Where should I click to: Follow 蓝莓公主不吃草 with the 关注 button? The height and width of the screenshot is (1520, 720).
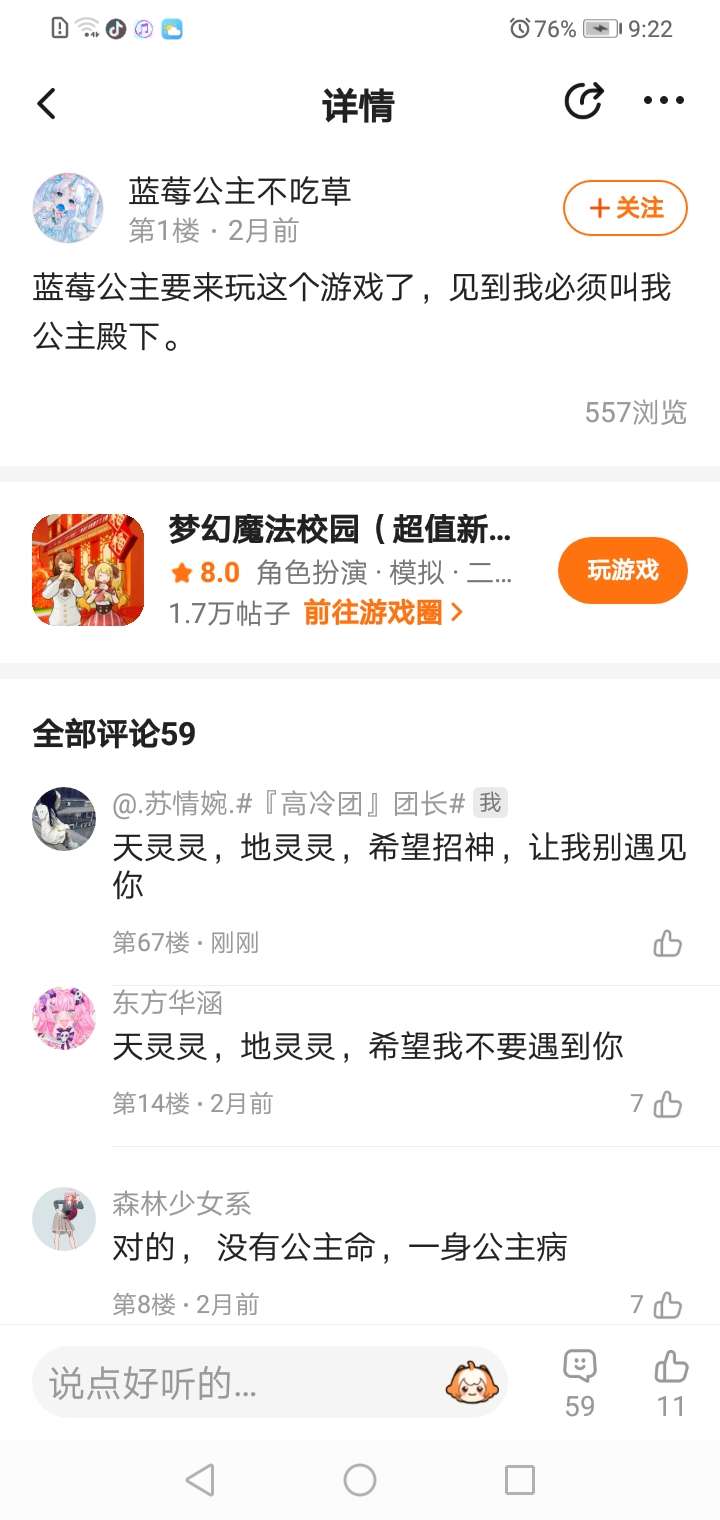pyautogui.click(x=626, y=208)
